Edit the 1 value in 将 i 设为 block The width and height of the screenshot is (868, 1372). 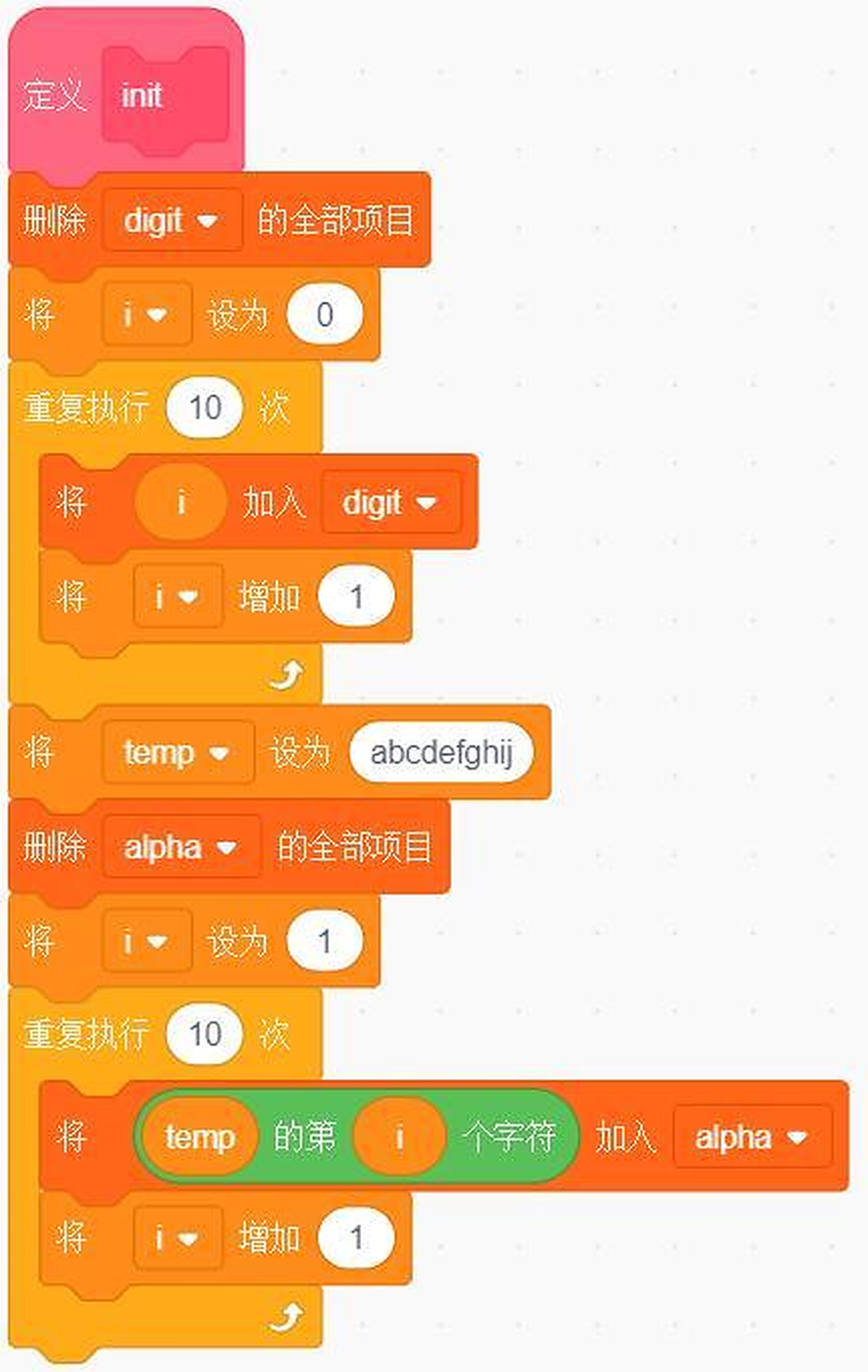coord(324,940)
